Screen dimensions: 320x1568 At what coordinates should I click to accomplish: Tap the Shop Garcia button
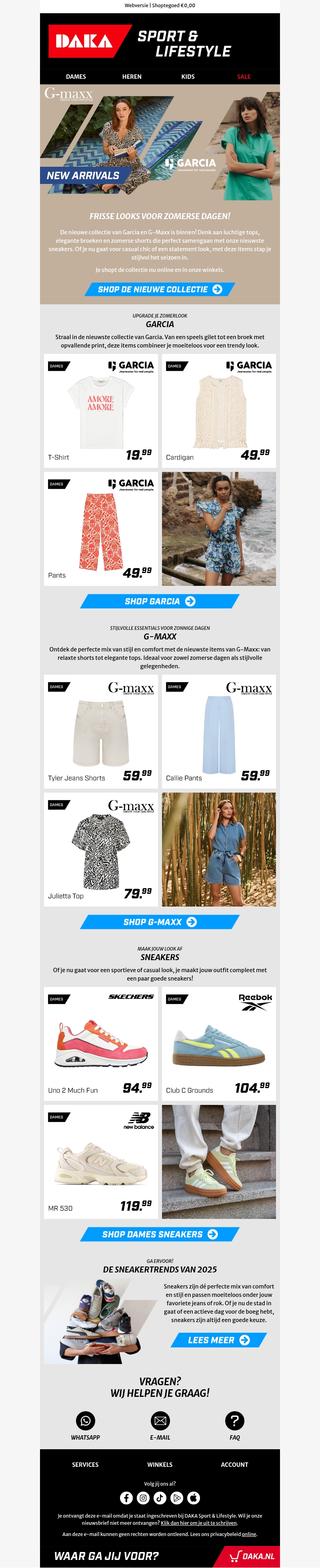pos(159,601)
